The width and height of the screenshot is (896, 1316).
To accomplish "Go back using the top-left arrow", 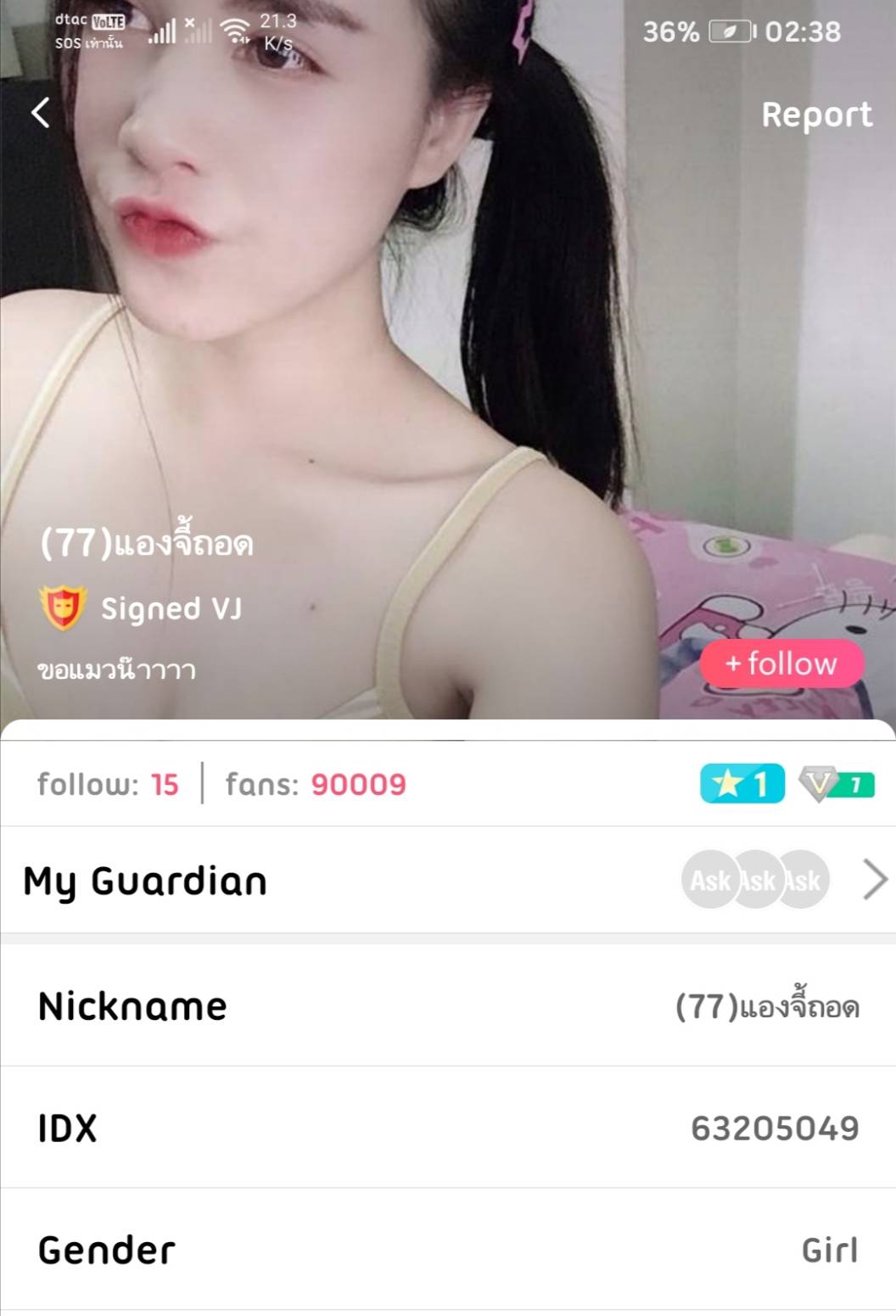I will [x=41, y=113].
